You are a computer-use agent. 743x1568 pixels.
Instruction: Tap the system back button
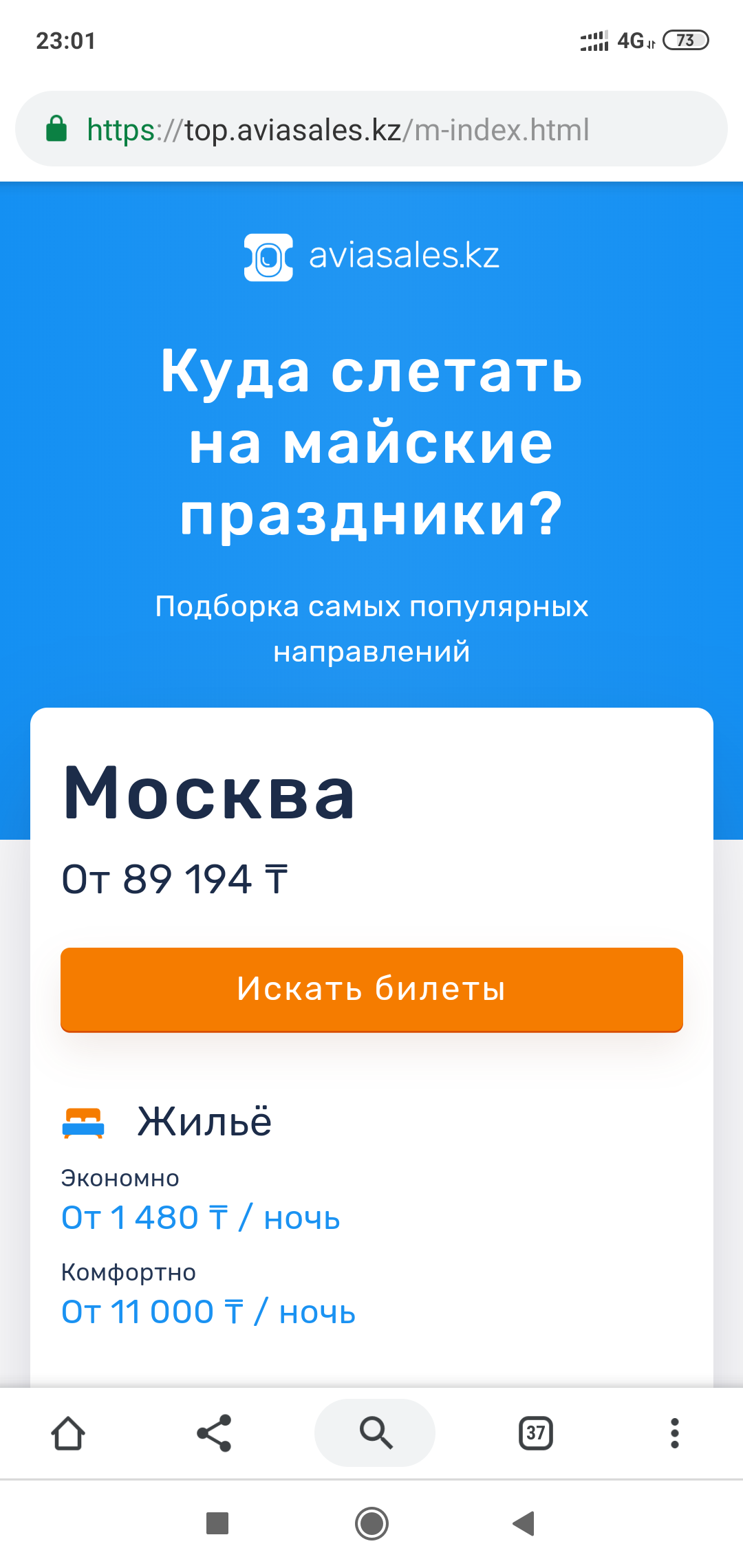524,1523
